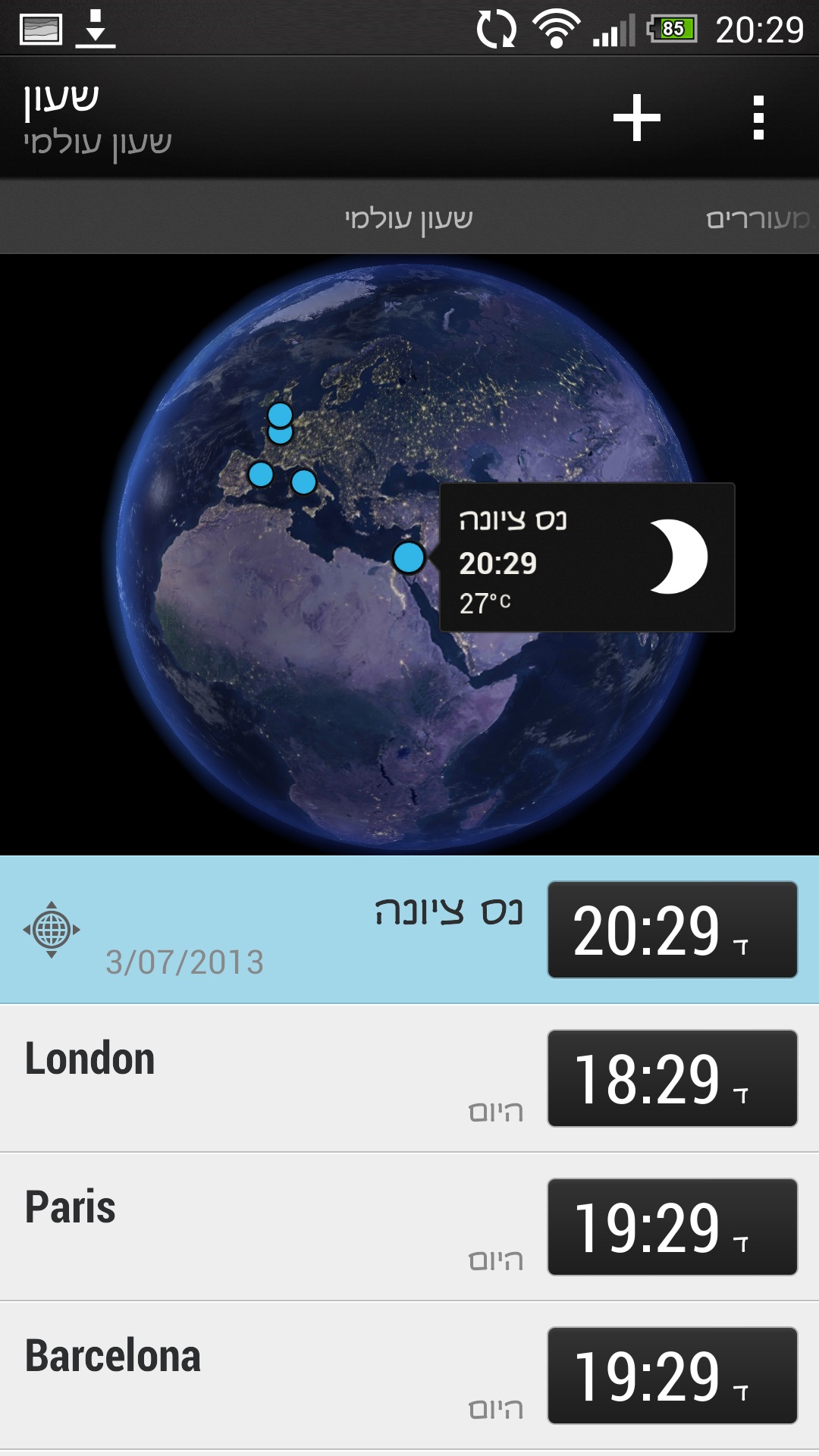
Task: Open the three-dot overflow menu
Action: 758,118
